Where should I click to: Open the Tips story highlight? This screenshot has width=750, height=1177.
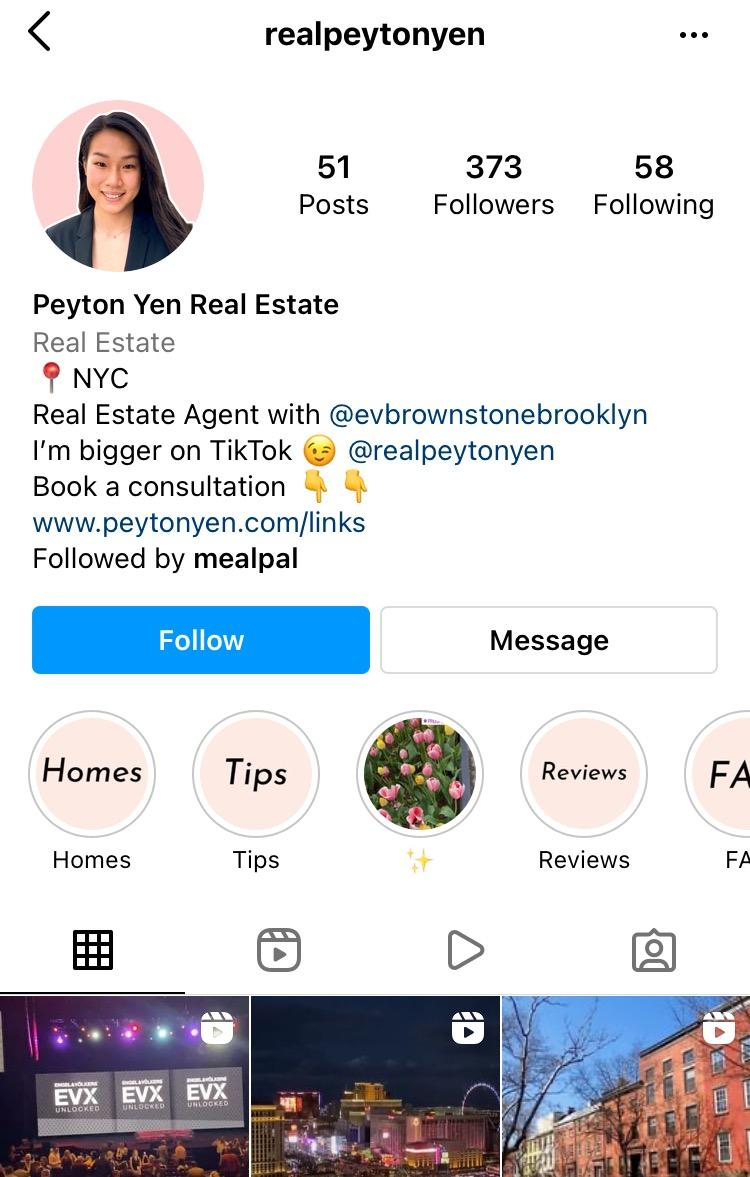pos(256,773)
